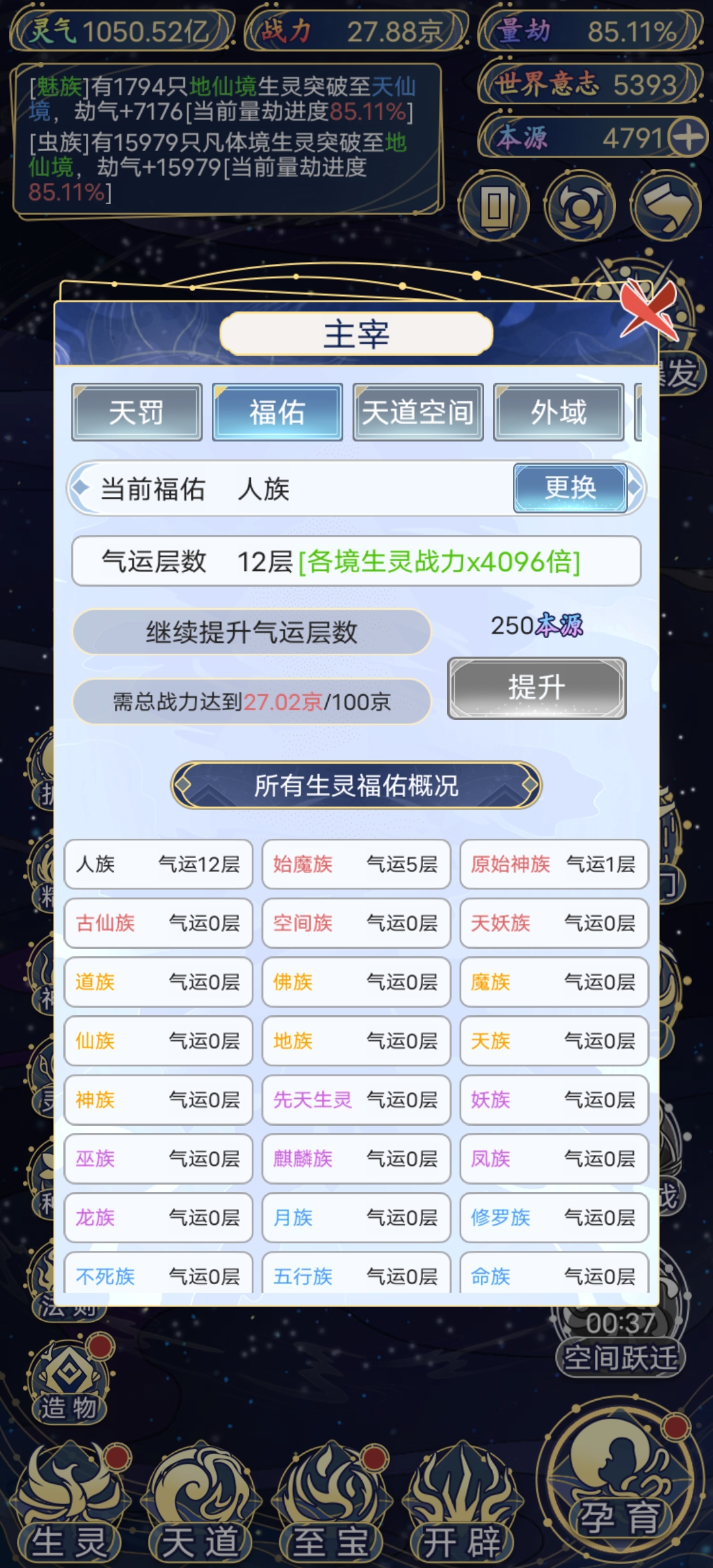Tap the 提升 button
Viewport: 713px width, 1568px height.
[x=537, y=688]
